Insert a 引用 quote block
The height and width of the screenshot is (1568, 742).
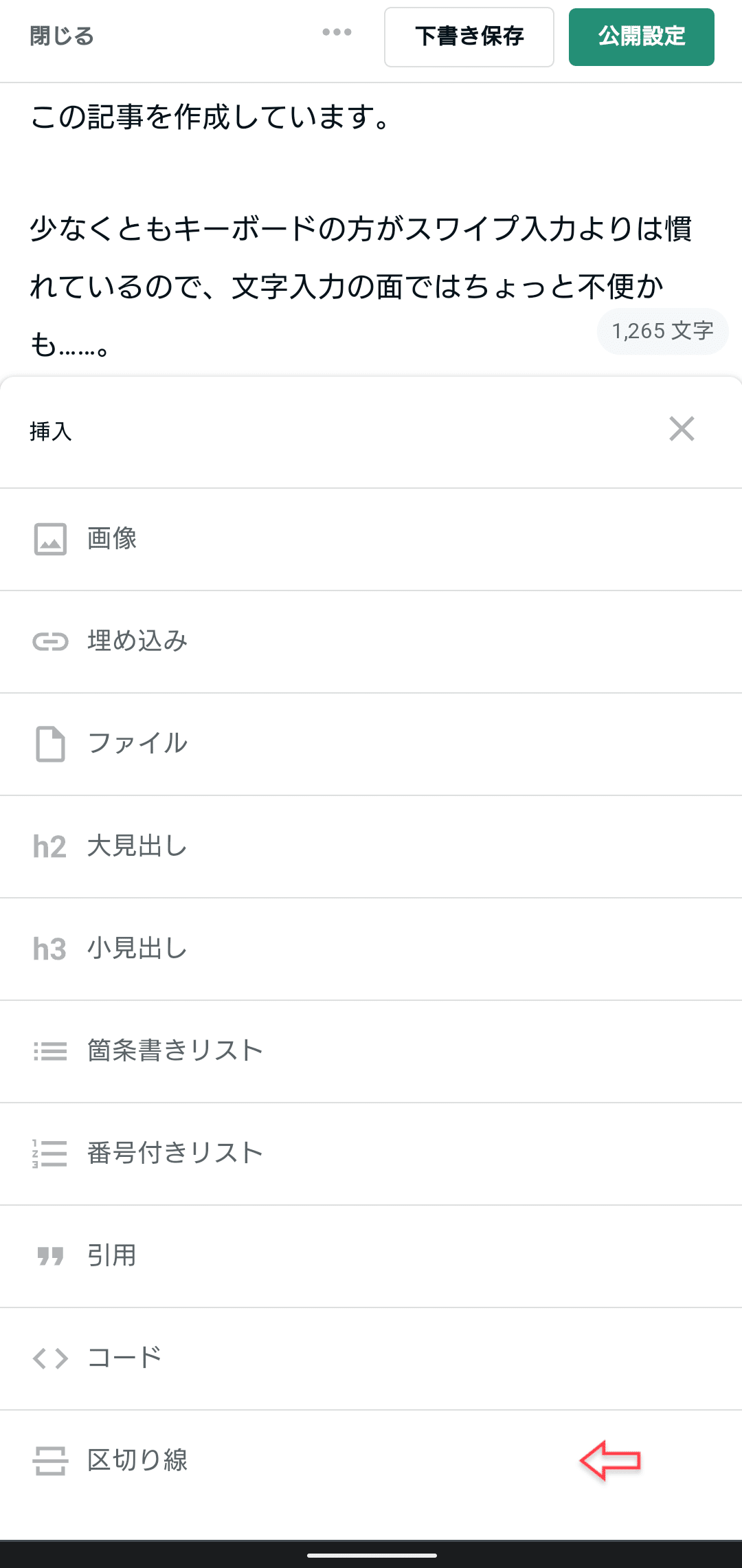pyautogui.click(x=371, y=1257)
